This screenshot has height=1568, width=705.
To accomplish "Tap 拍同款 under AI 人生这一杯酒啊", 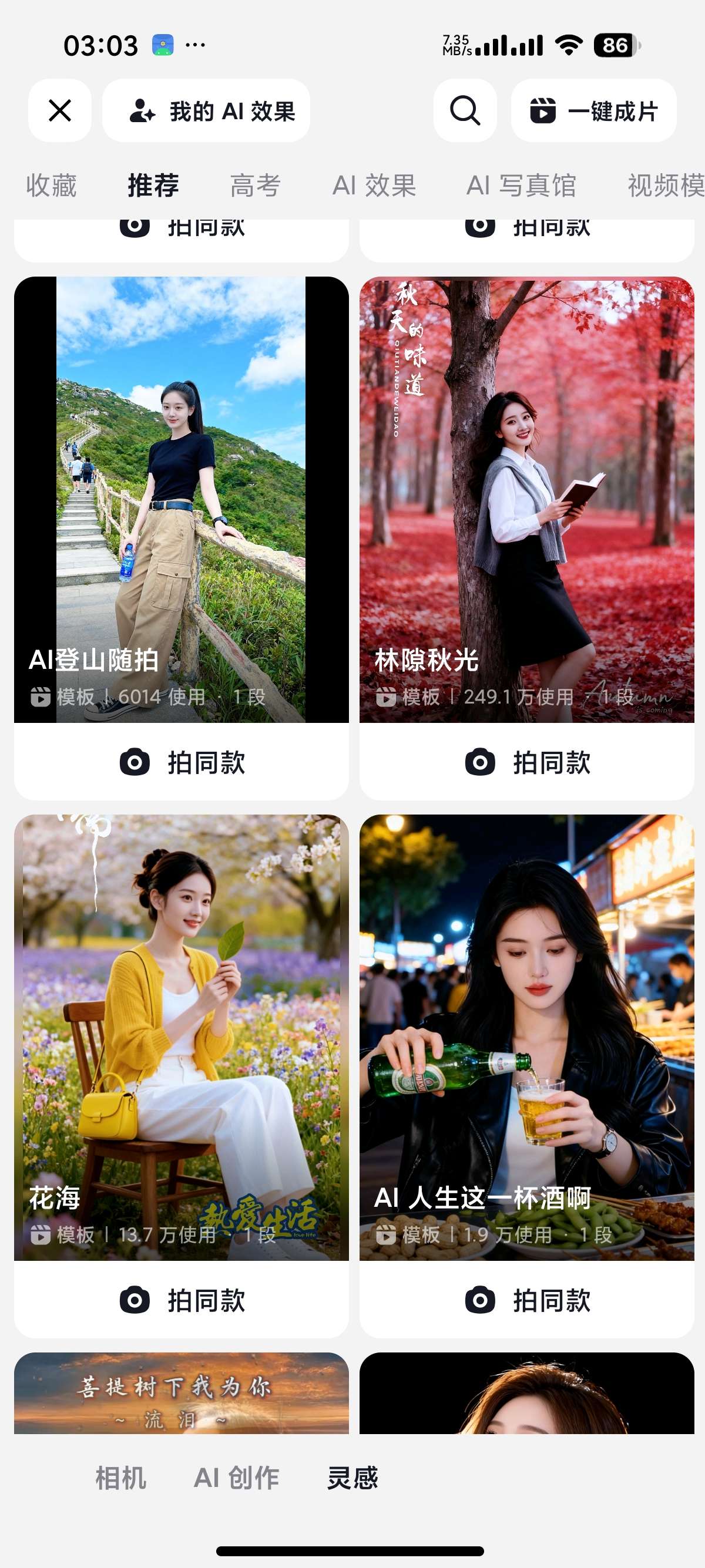I will [x=526, y=1300].
